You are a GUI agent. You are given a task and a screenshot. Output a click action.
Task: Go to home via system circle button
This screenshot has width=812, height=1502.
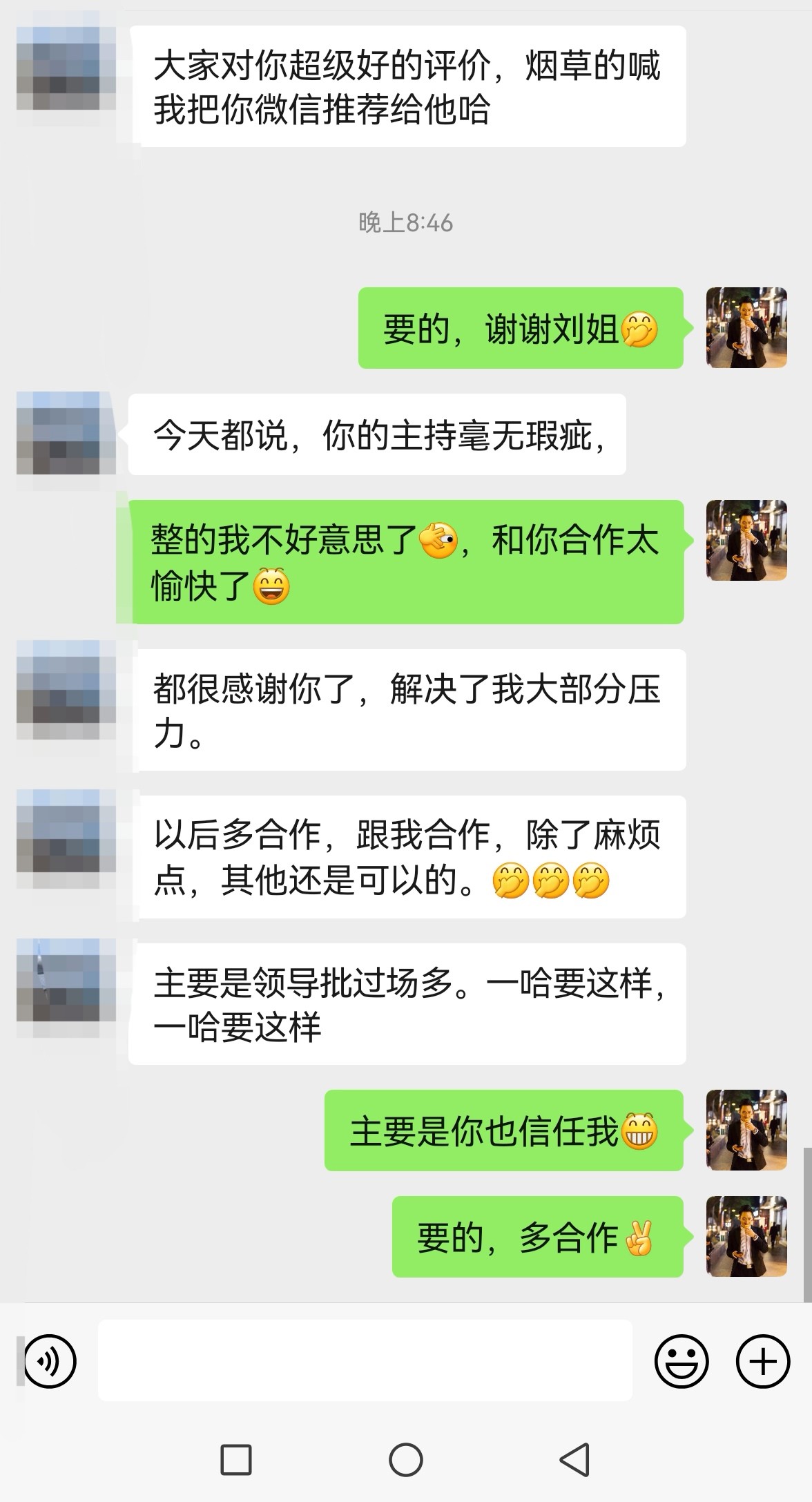click(406, 1460)
